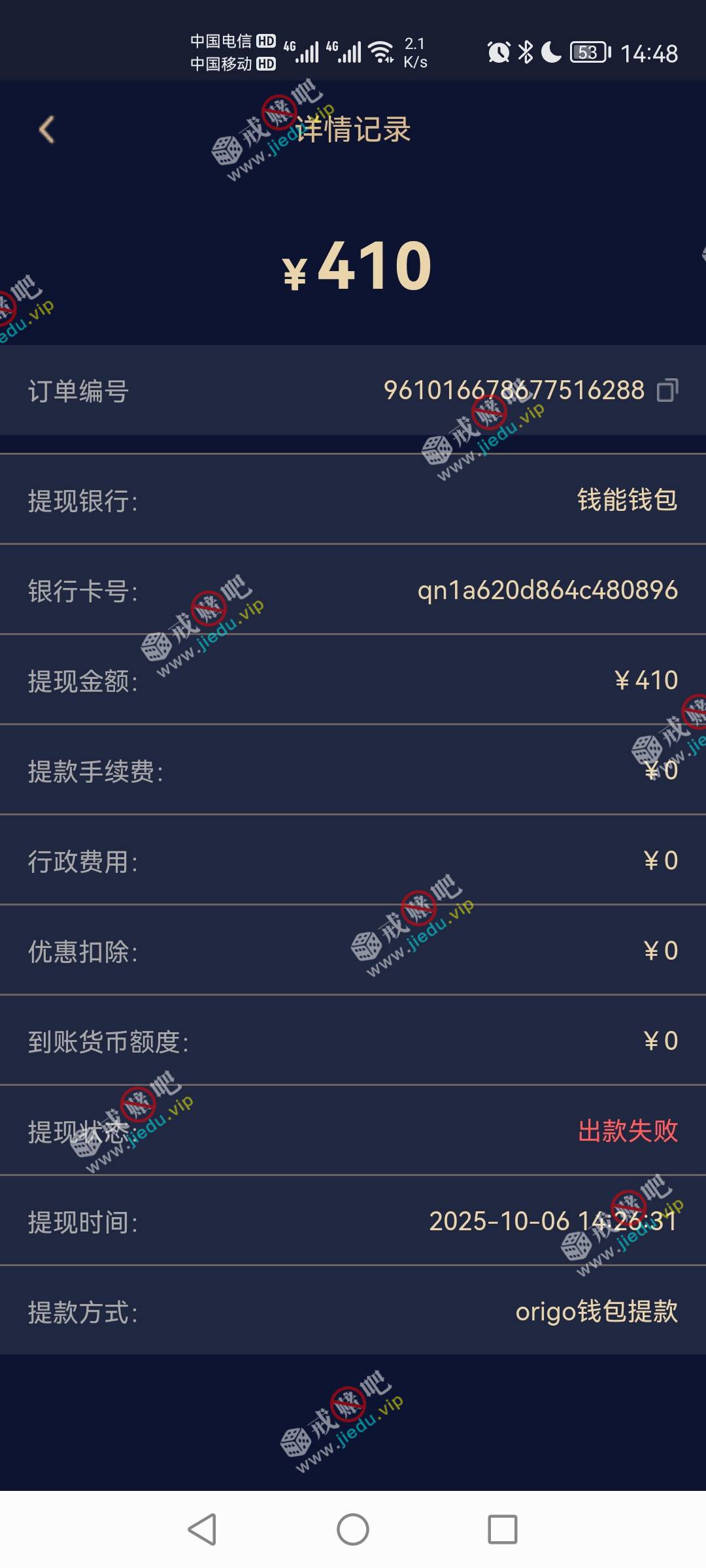Copy the order number 订单编号
The width and height of the screenshot is (706, 1568).
click(x=667, y=390)
